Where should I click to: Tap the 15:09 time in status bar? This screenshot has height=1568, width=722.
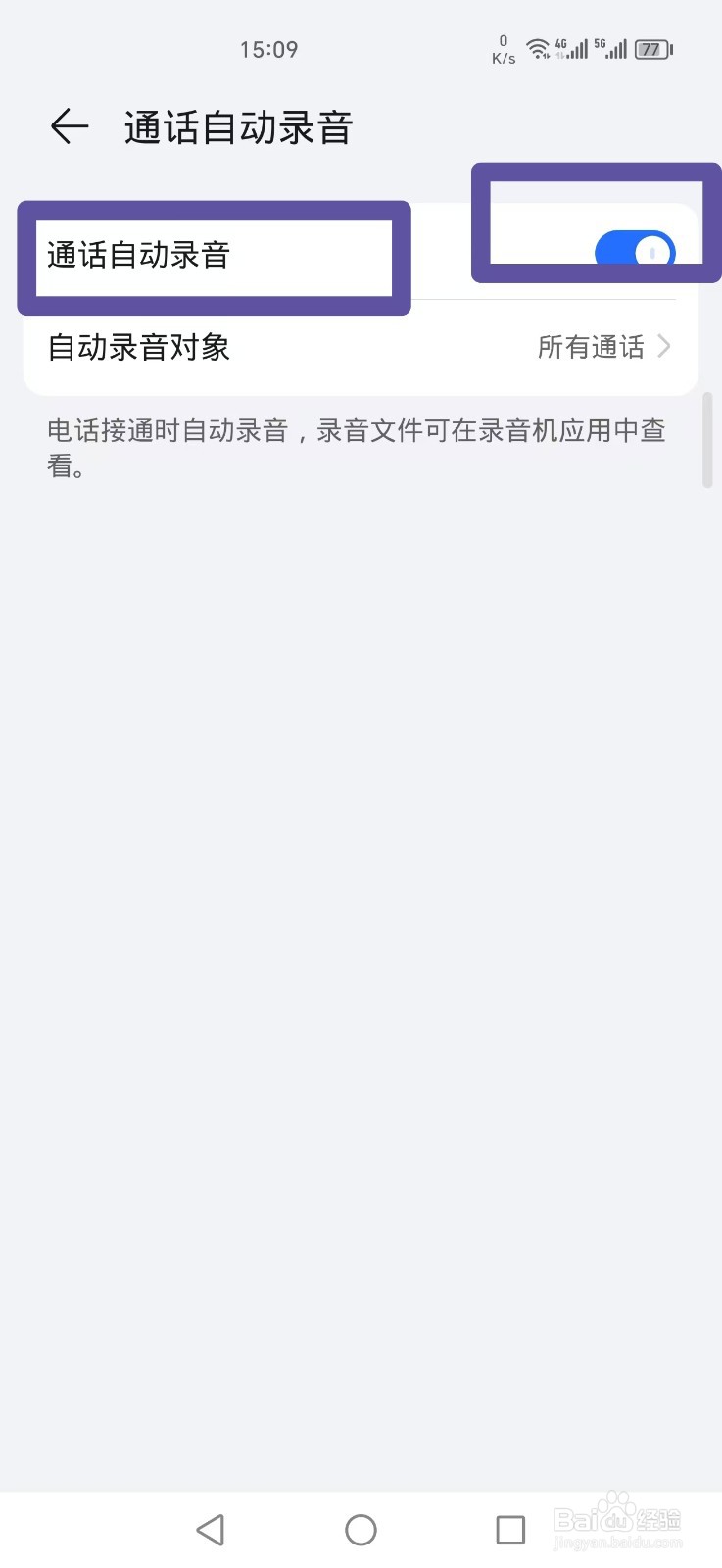(268, 49)
